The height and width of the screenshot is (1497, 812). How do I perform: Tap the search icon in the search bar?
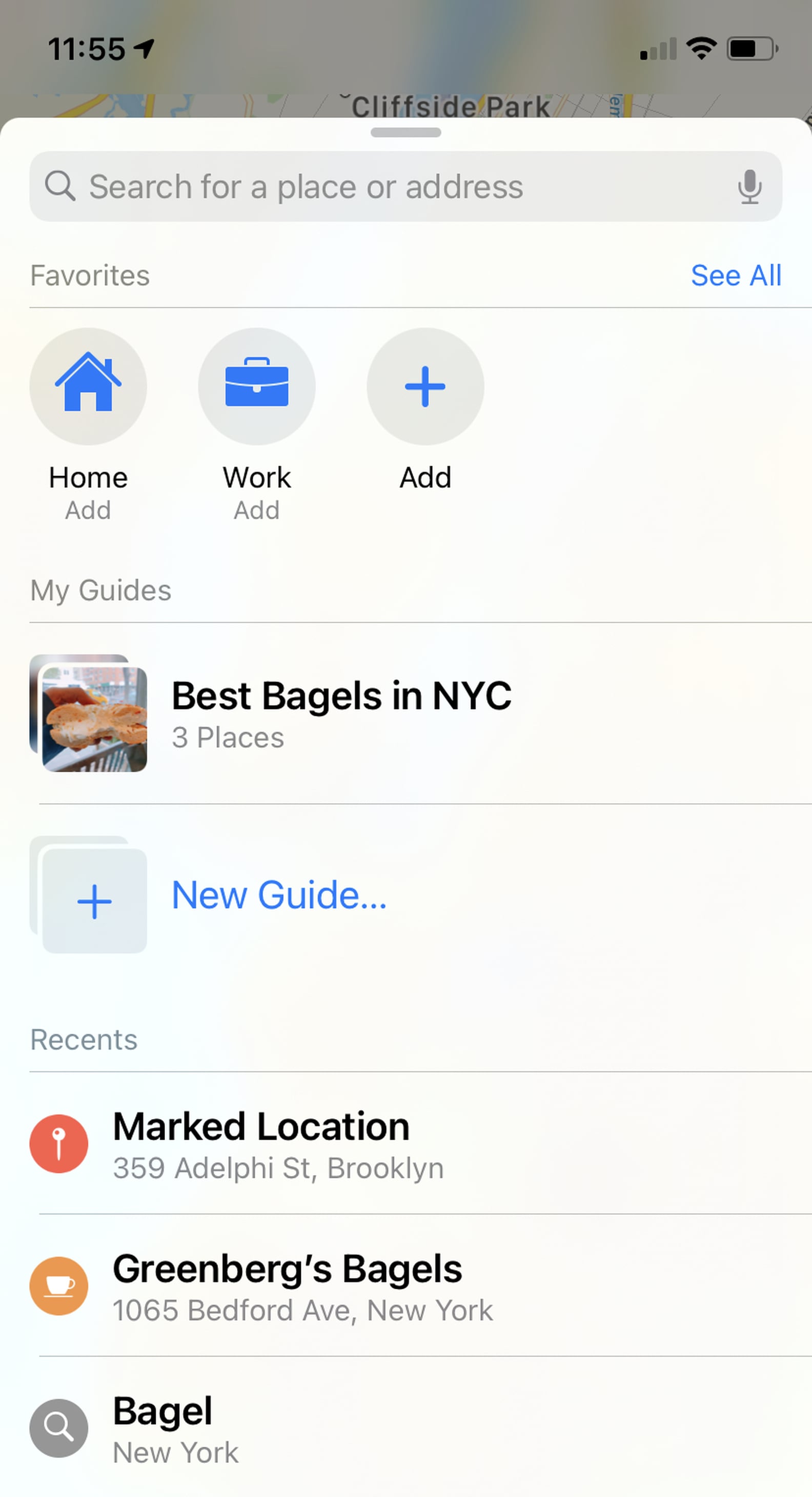[61, 186]
